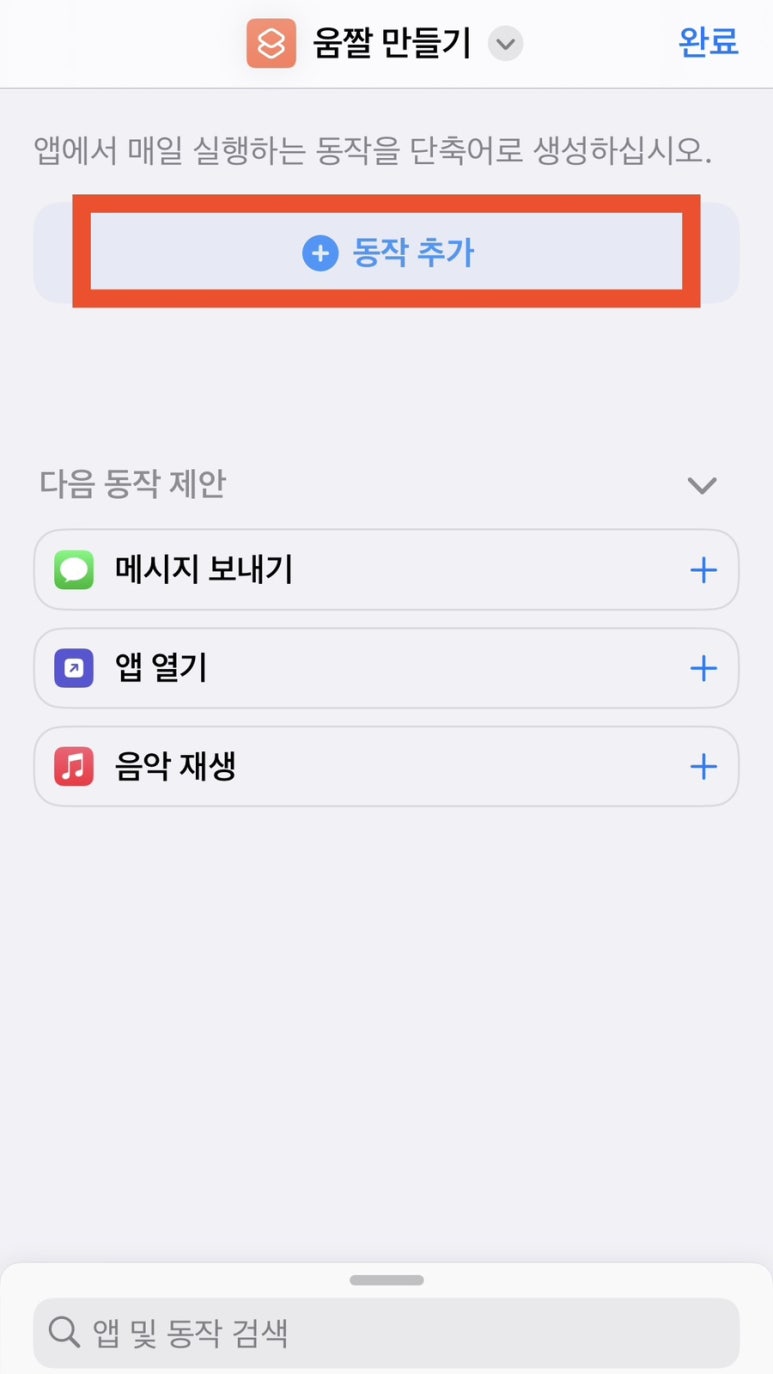Add the 앱 열기 action
The width and height of the screenshot is (773, 1374).
(703, 668)
